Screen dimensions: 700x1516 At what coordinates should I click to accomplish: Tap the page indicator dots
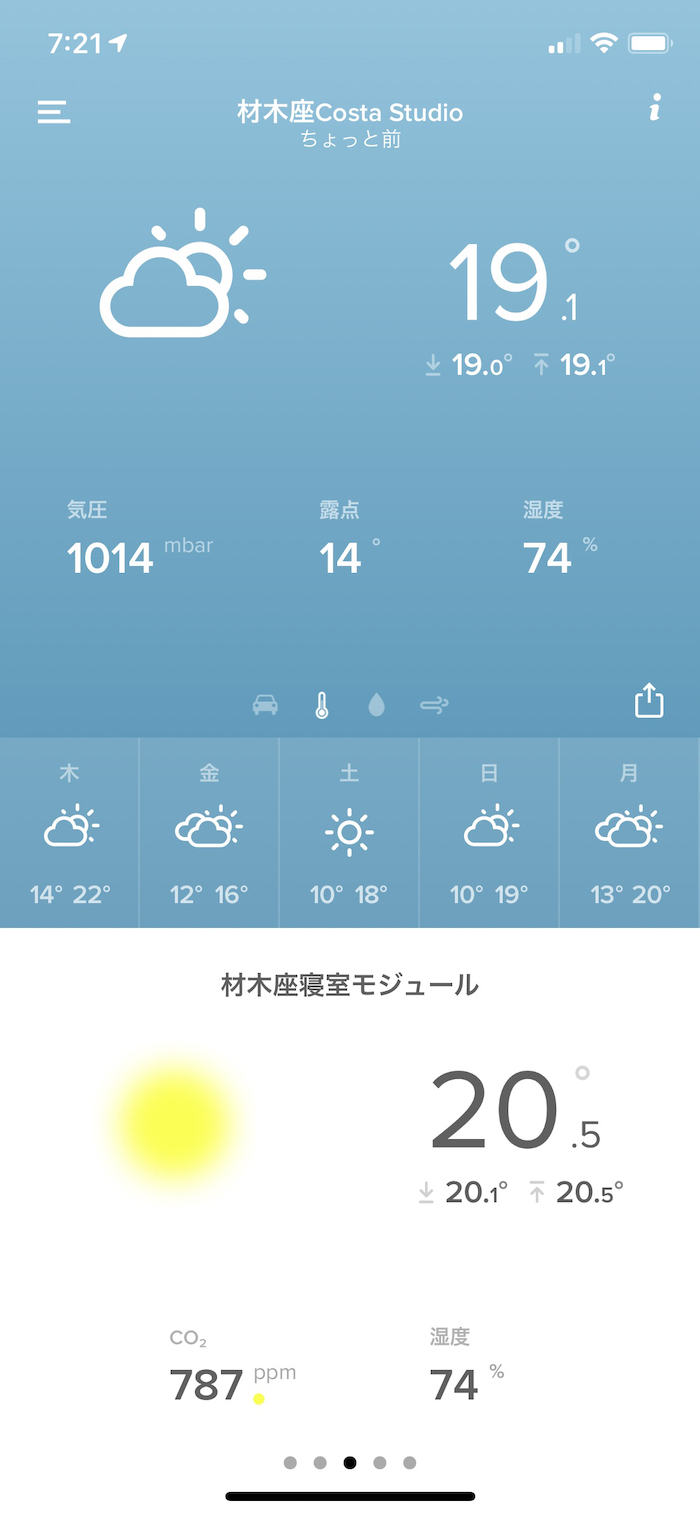(x=349, y=1462)
